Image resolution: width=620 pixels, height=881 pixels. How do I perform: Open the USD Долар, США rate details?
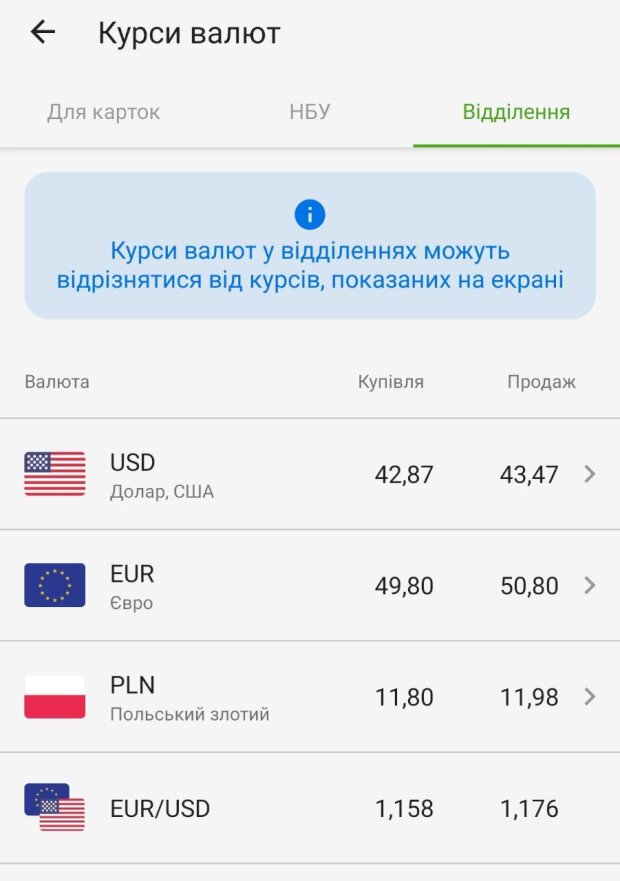pos(310,474)
